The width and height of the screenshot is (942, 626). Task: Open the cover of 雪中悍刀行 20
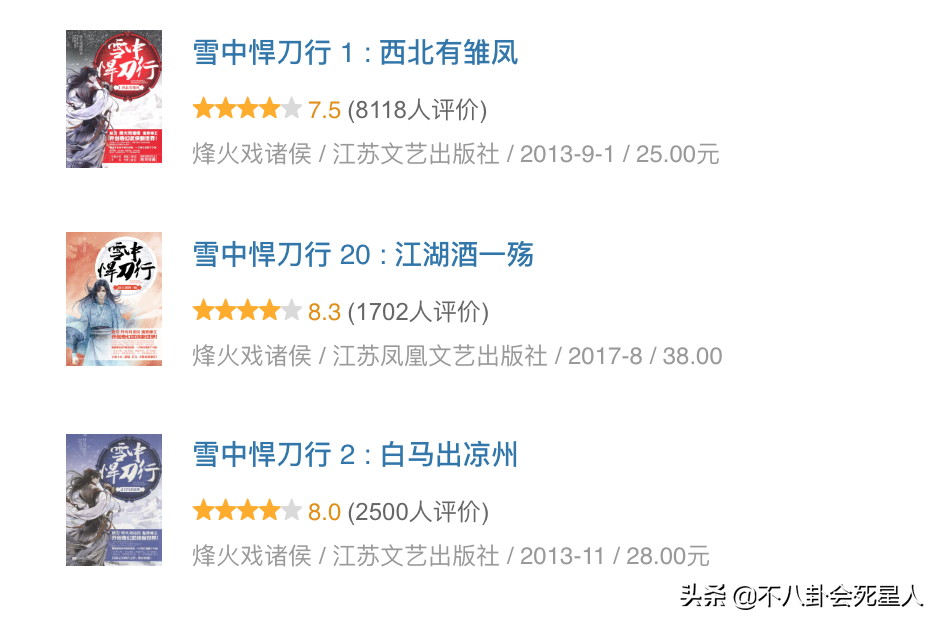(x=114, y=299)
